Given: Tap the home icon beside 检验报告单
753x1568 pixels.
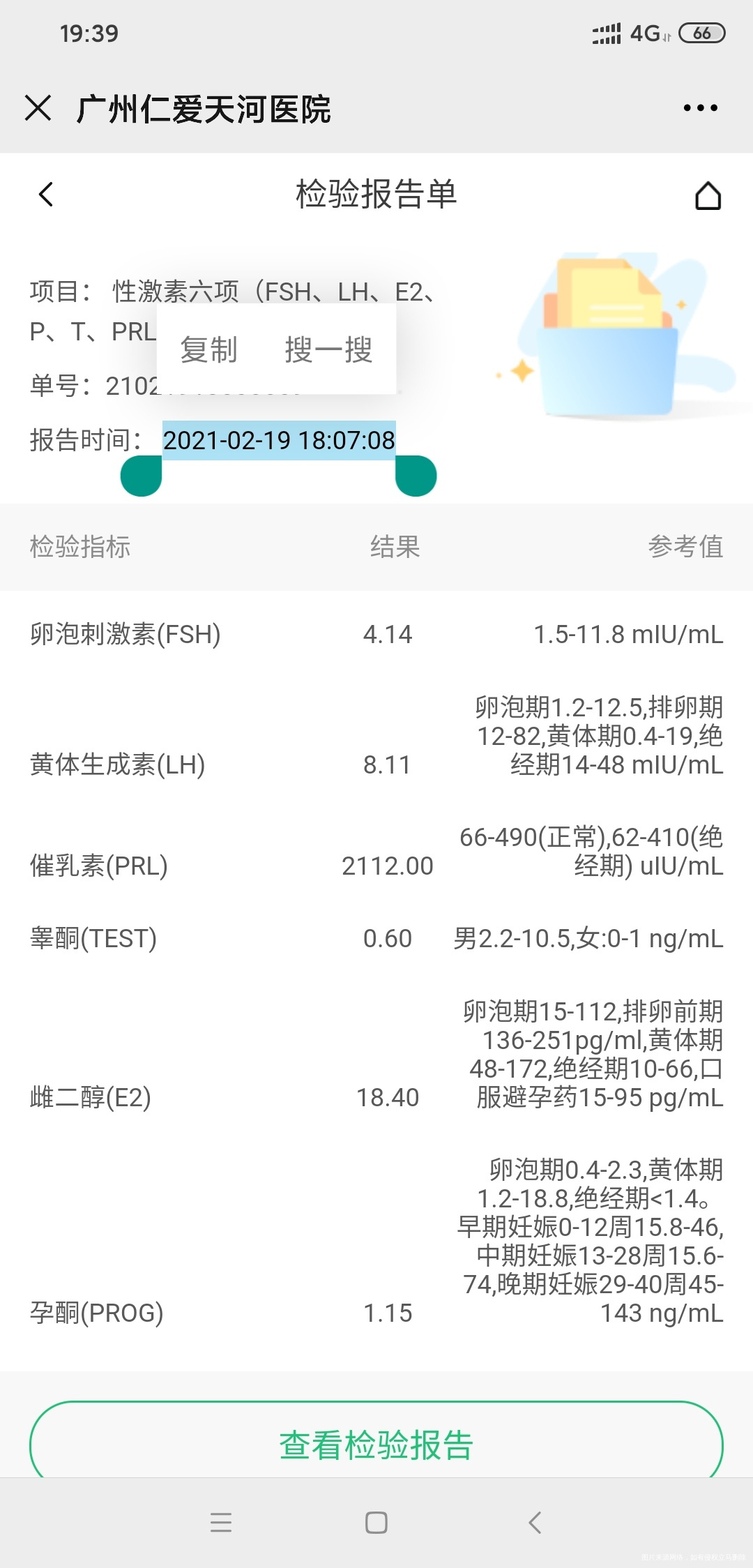Looking at the screenshot, I should pos(708,195).
